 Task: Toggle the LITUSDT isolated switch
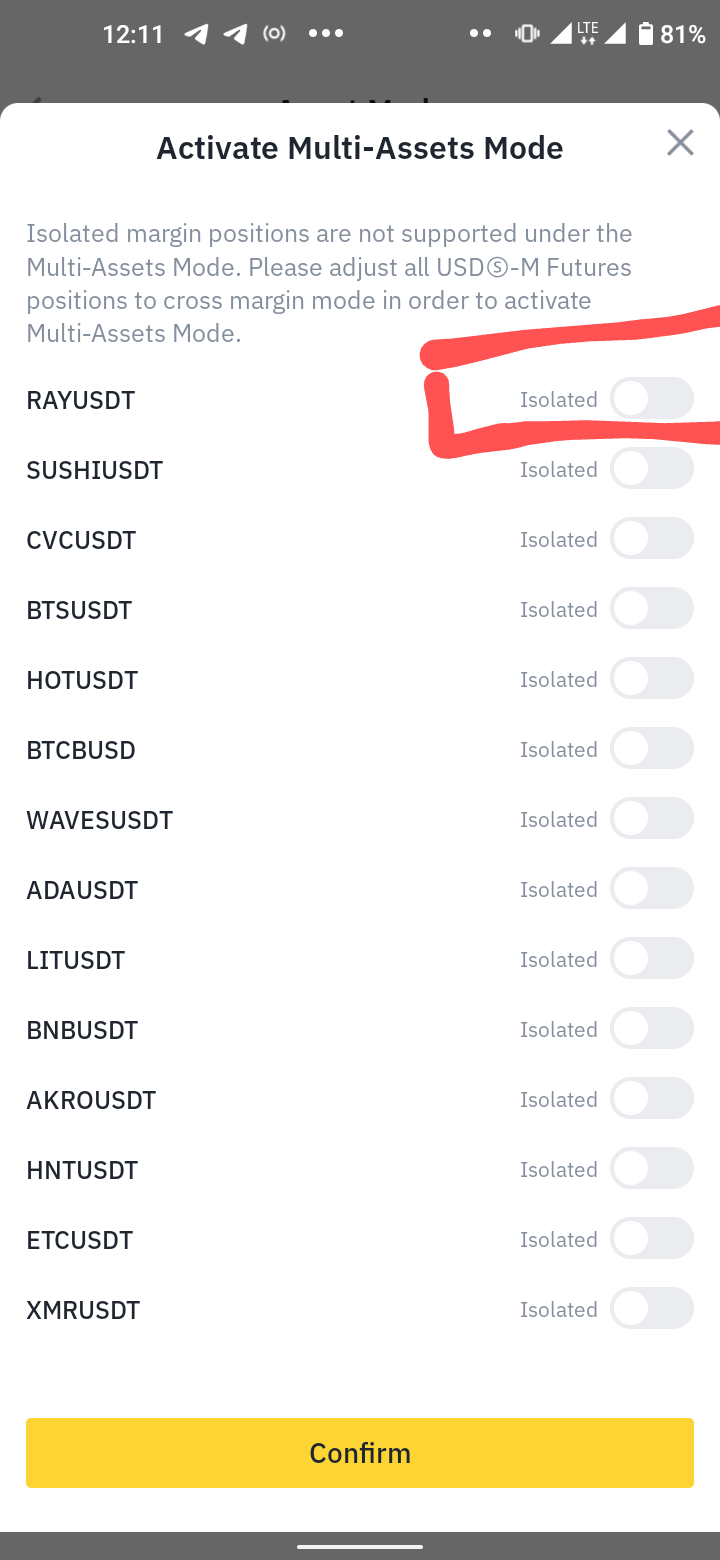652,958
